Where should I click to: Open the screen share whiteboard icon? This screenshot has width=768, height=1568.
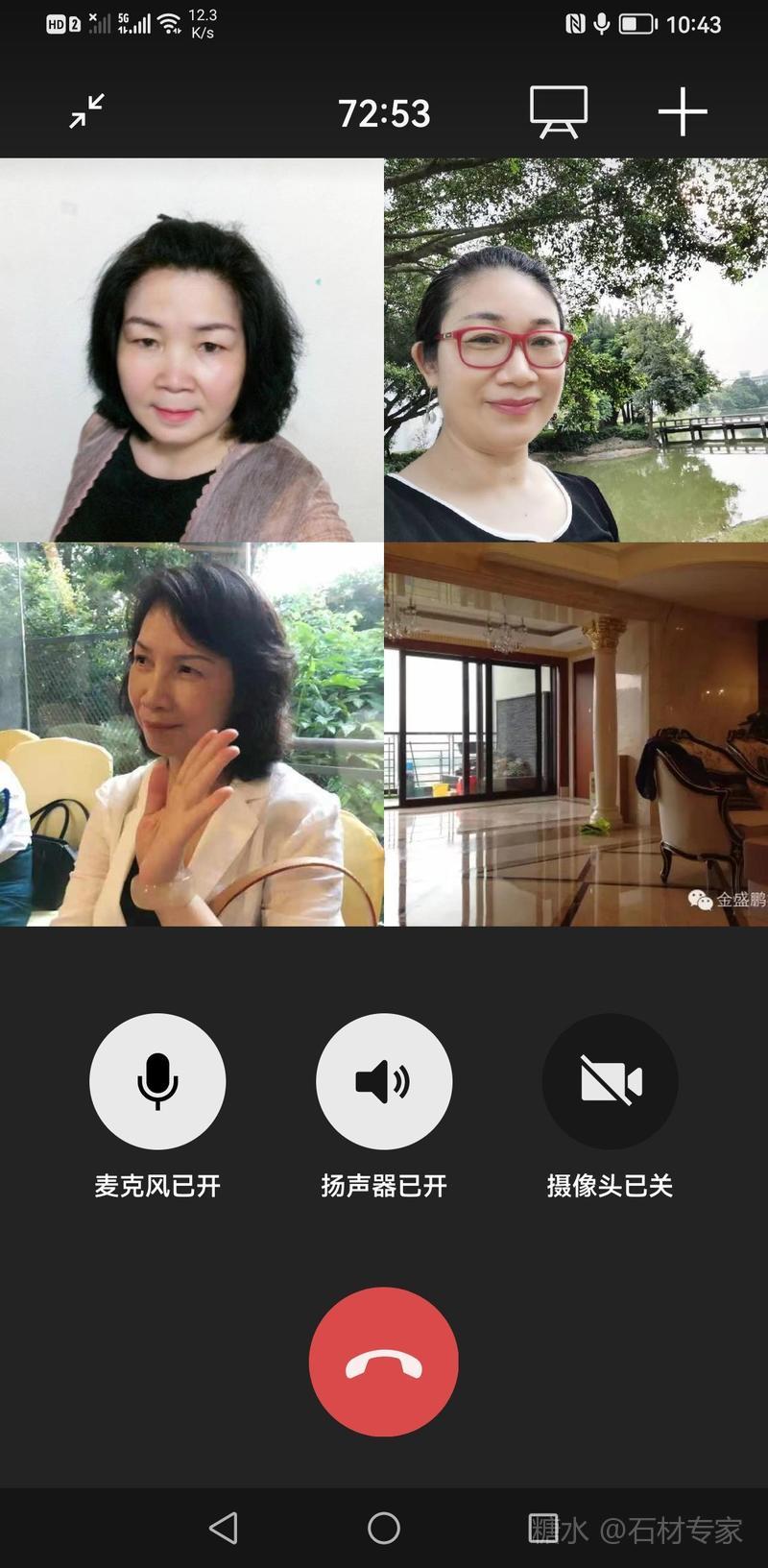point(558,112)
